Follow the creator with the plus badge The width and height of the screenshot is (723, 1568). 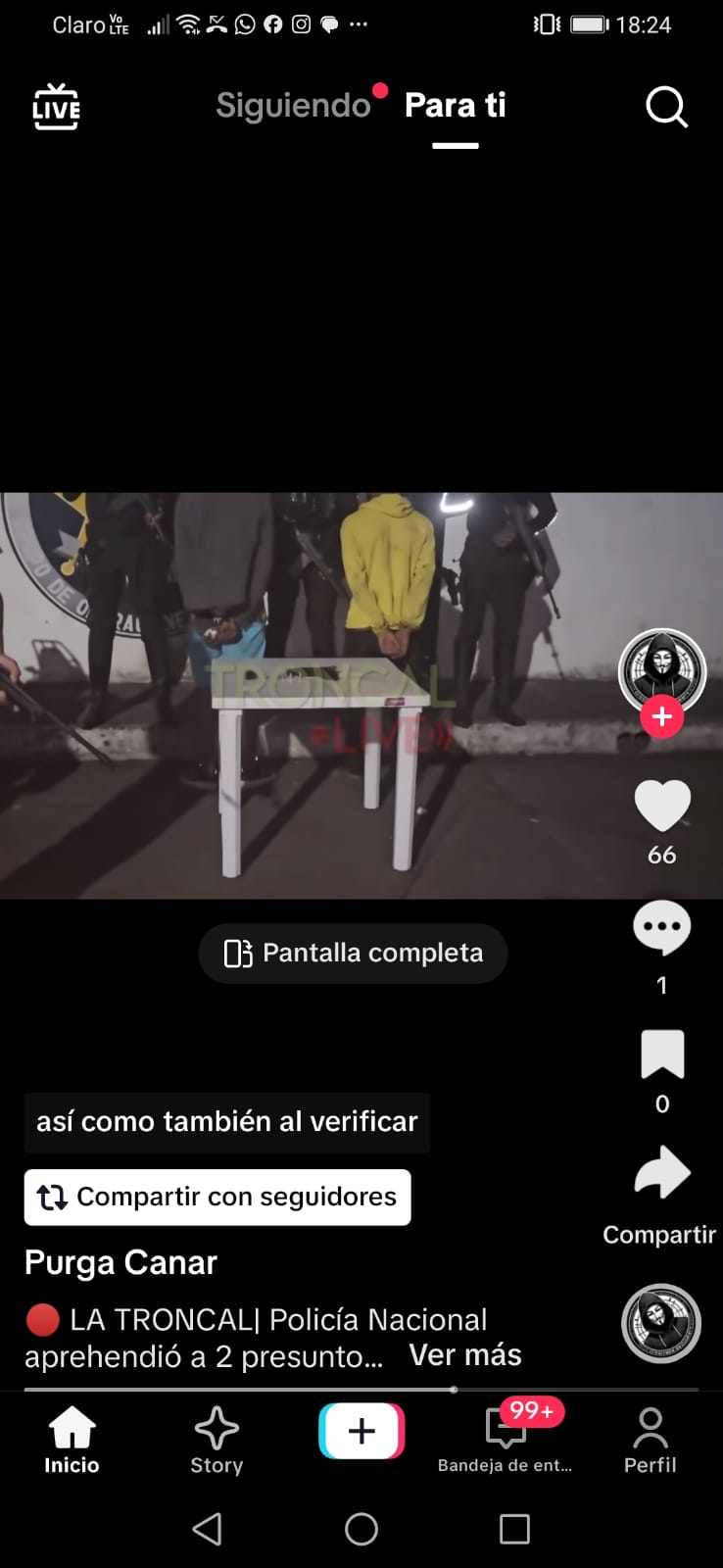click(x=662, y=716)
